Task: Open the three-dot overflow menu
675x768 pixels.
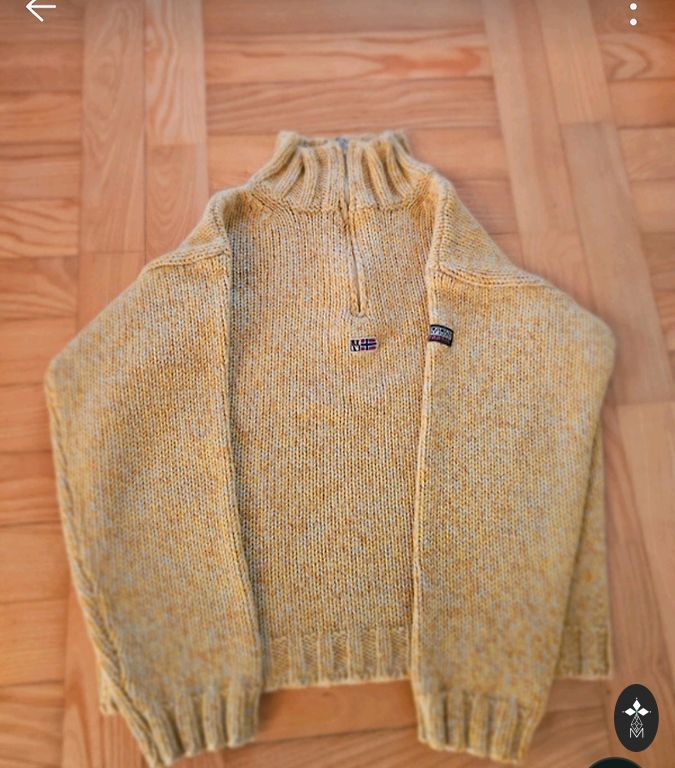Action: coord(633,13)
